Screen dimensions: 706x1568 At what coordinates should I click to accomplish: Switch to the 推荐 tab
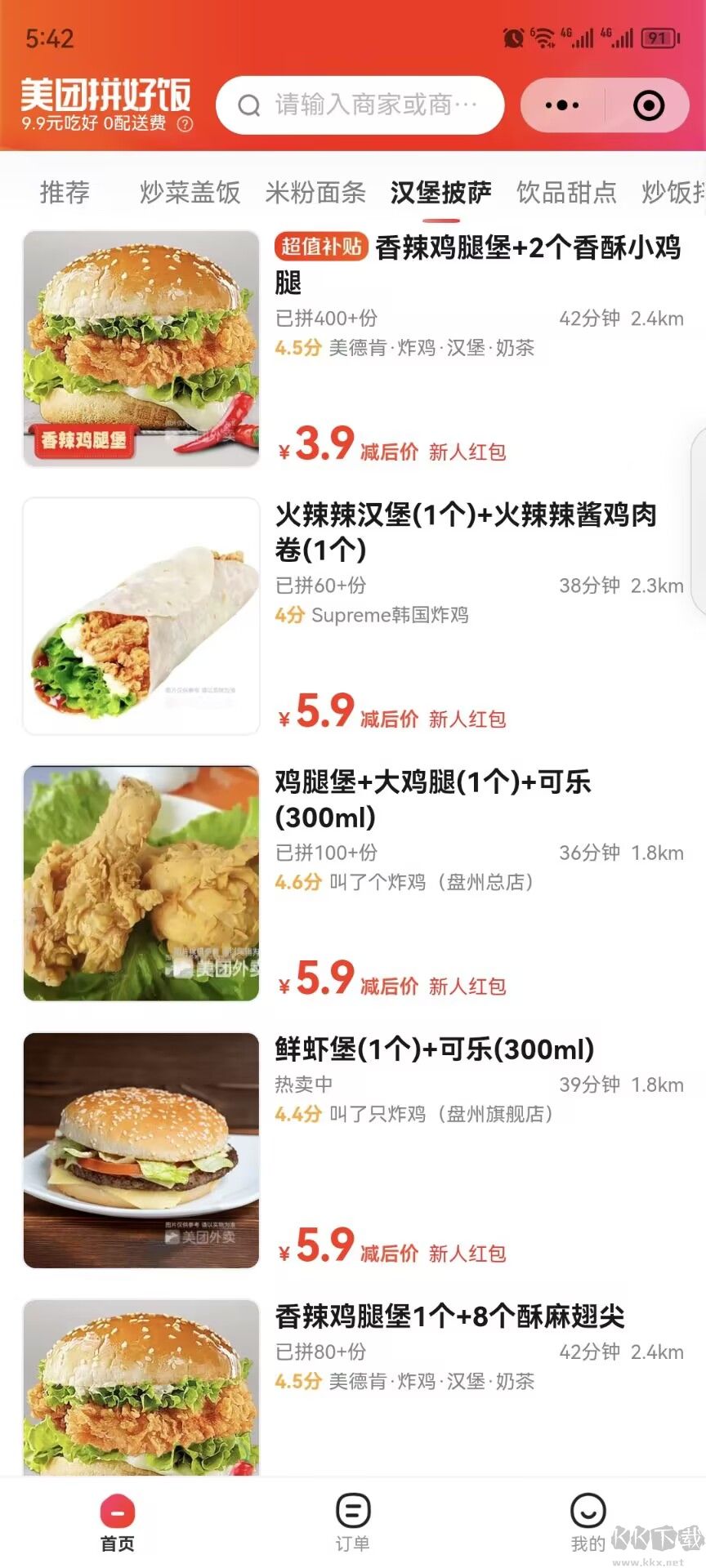[x=65, y=193]
